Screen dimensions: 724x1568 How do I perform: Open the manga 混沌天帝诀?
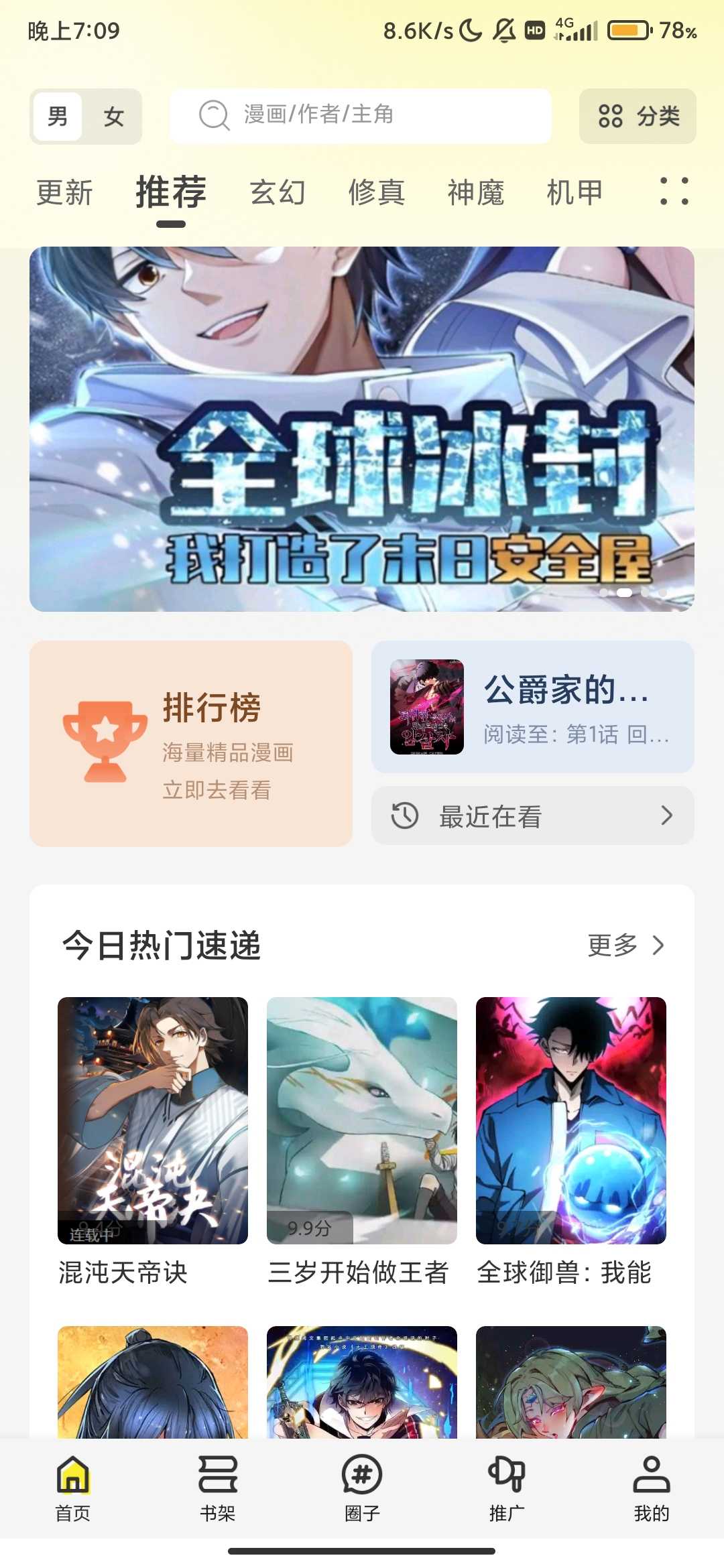tap(153, 1120)
